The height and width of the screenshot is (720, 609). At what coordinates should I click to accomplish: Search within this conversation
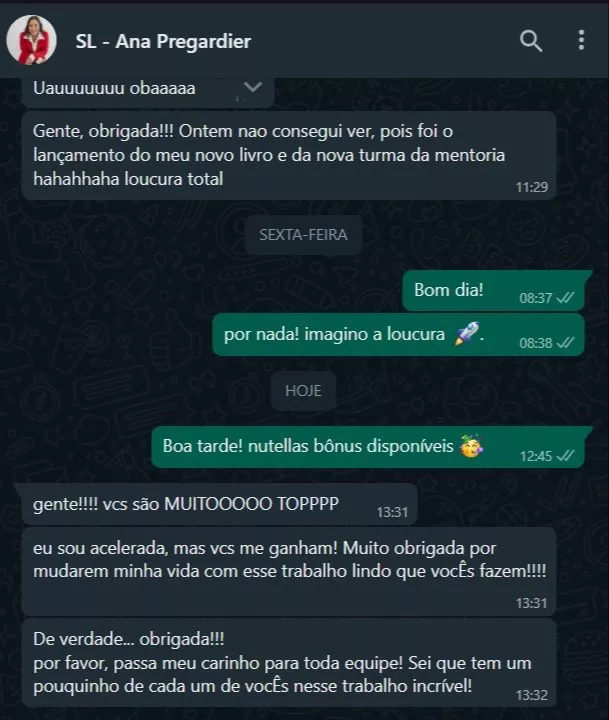point(531,41)
